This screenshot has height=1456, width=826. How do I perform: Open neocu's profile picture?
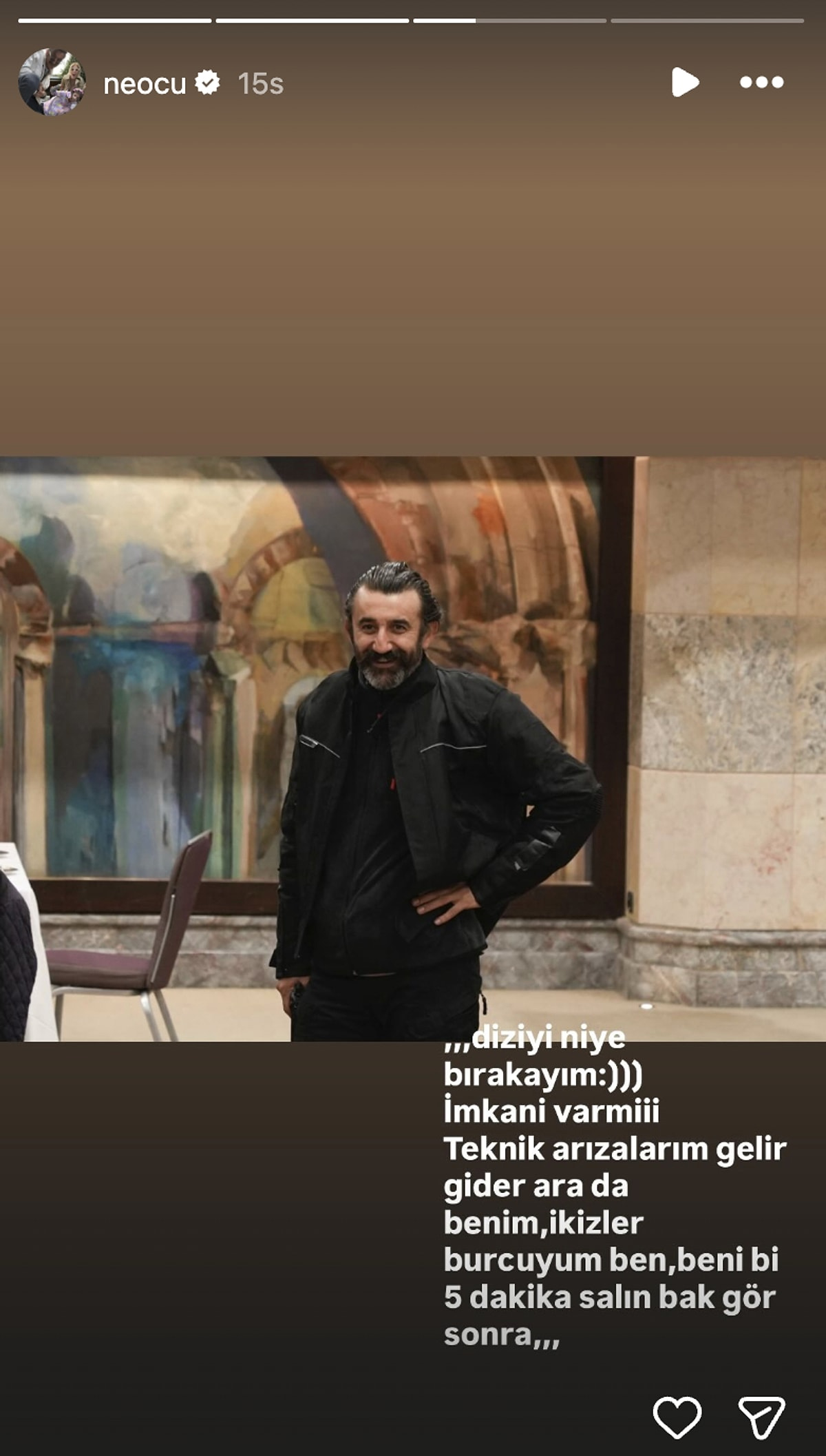pos(52,82)
